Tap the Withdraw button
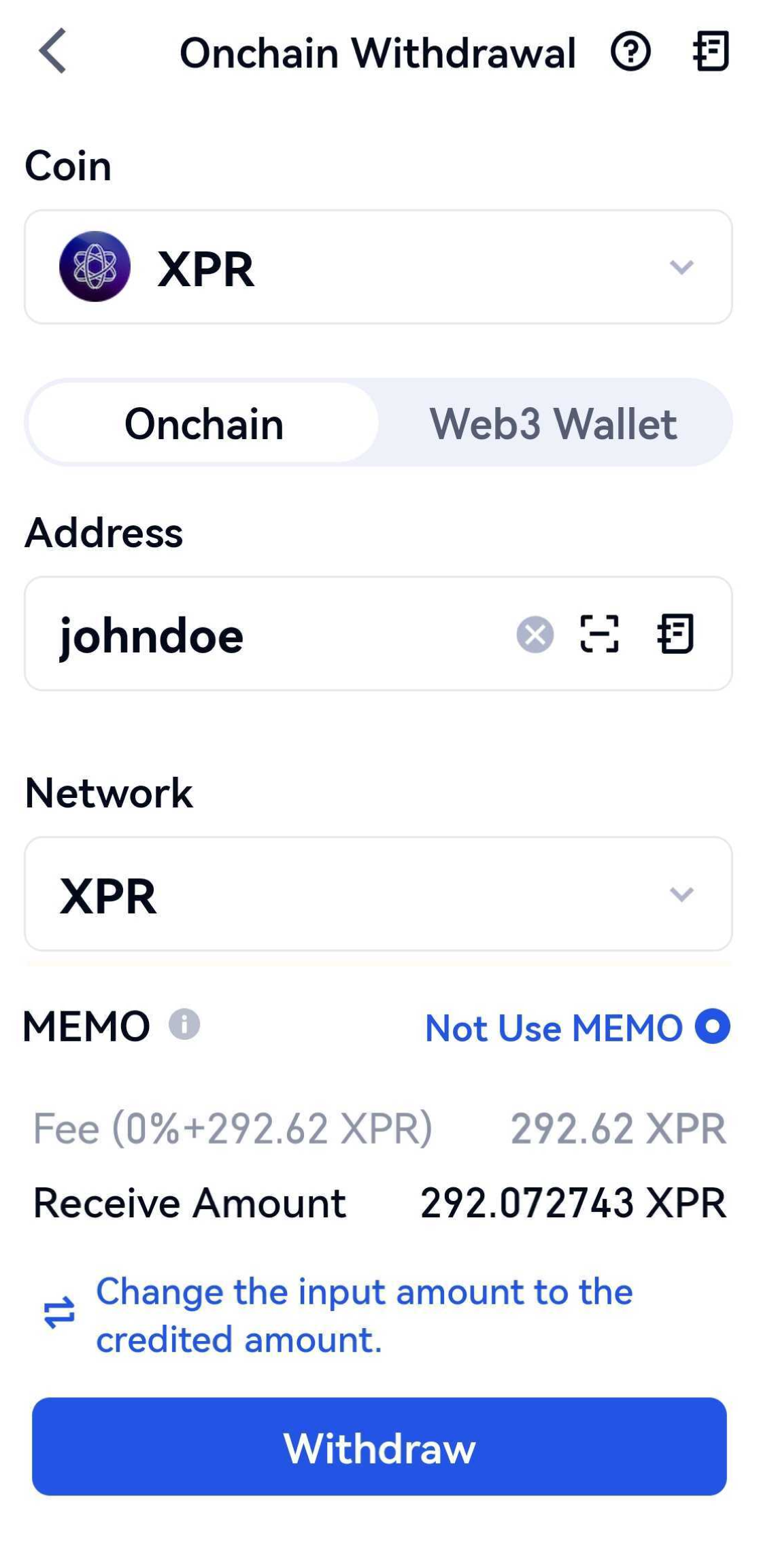The image size is (759, 1568). coord(379,1448)
